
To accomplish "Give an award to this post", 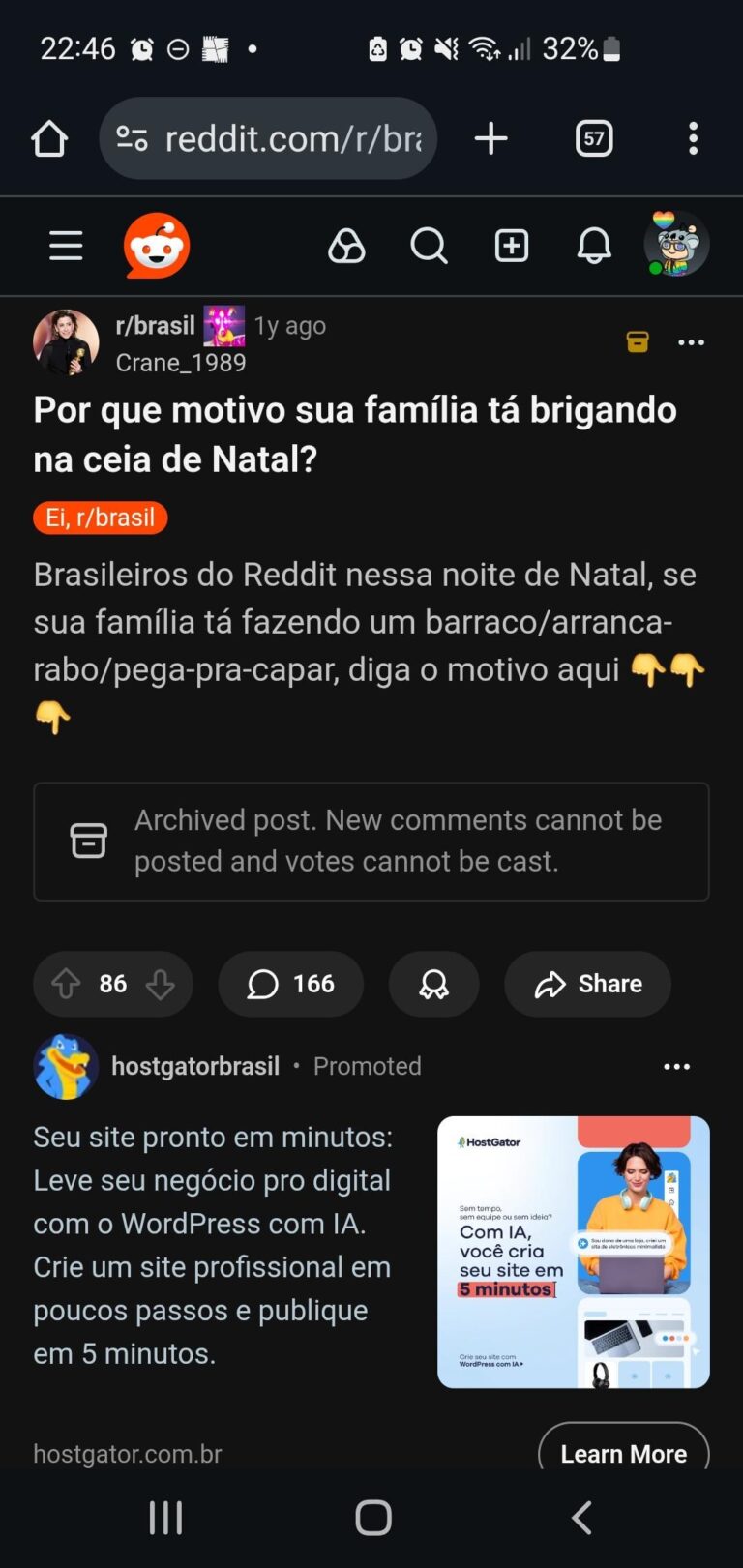I will [433, 984].
